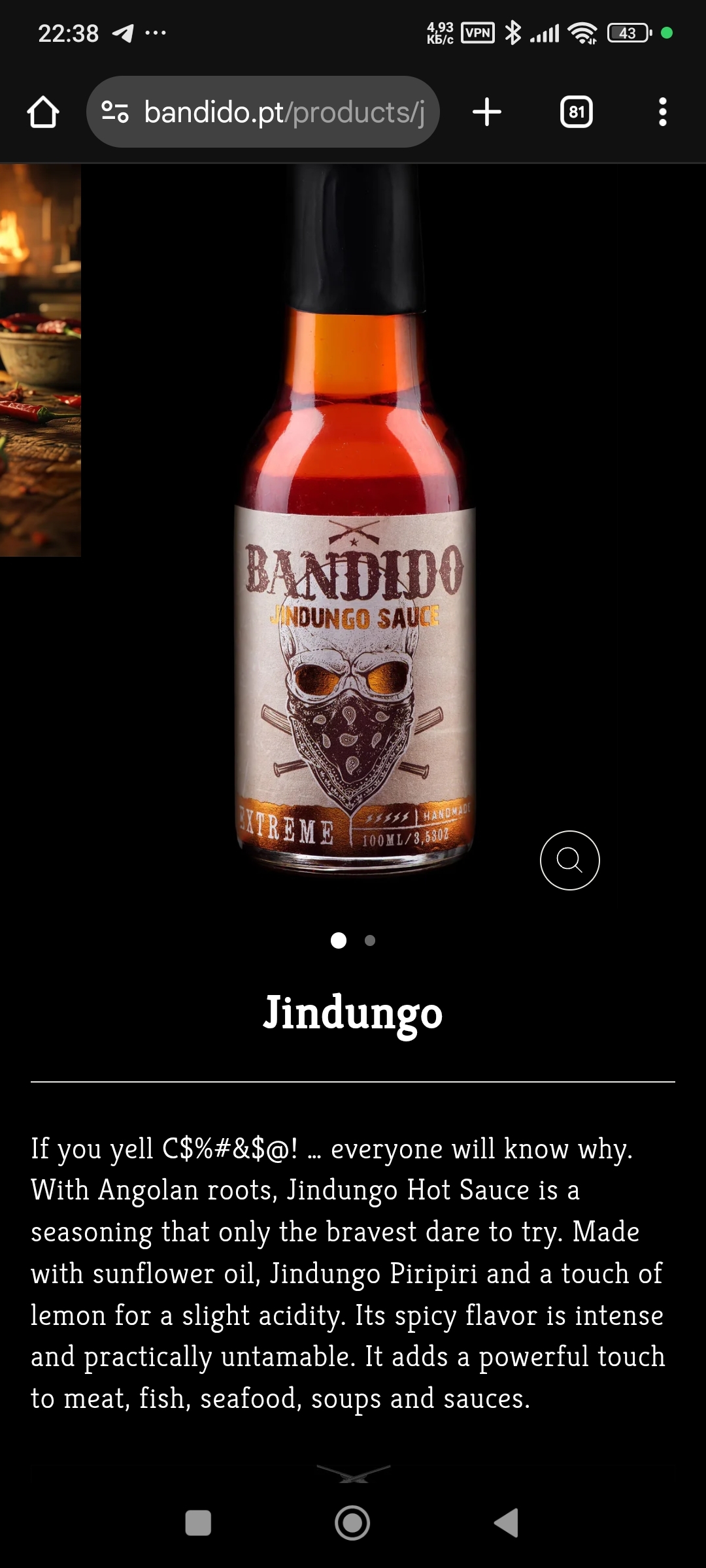Open the site info icon in address bar

115,112
